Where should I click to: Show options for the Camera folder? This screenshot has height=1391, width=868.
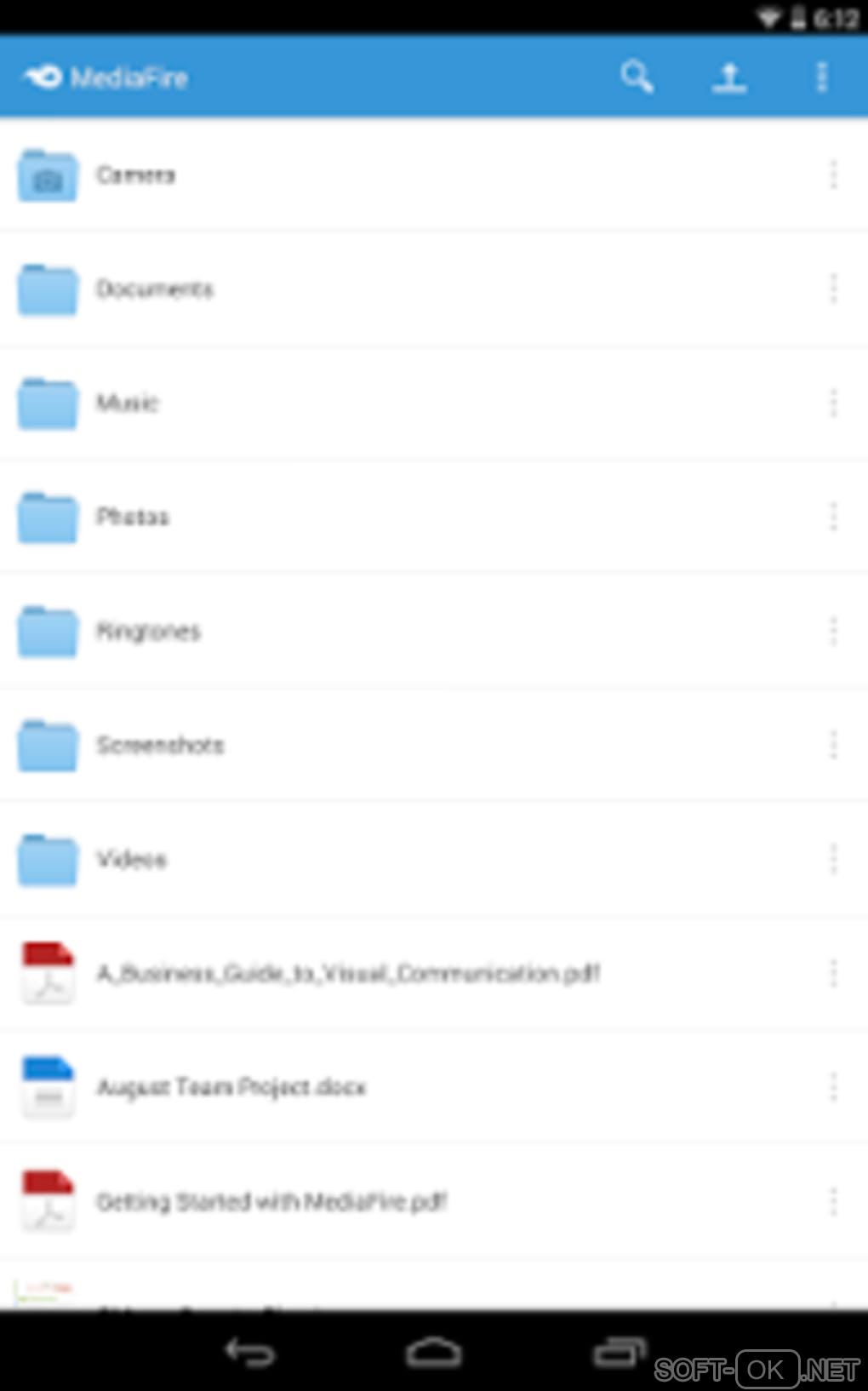tap(833, 175)
